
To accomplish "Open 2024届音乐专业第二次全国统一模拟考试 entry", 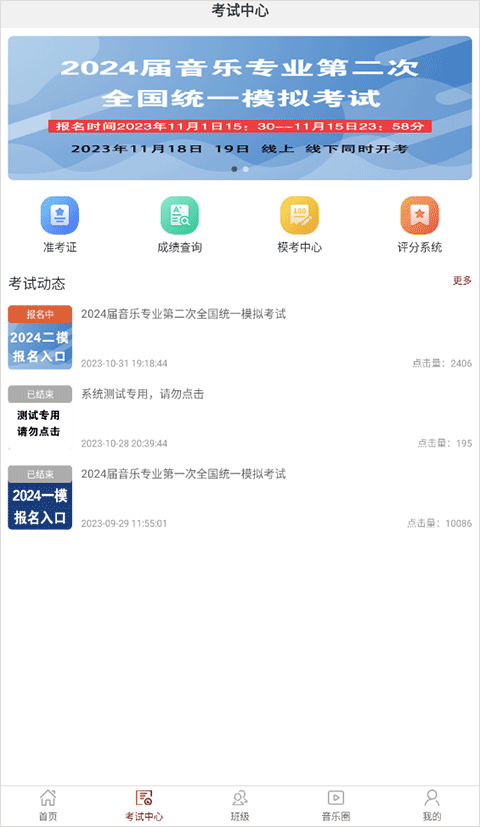I will (240, 338).
